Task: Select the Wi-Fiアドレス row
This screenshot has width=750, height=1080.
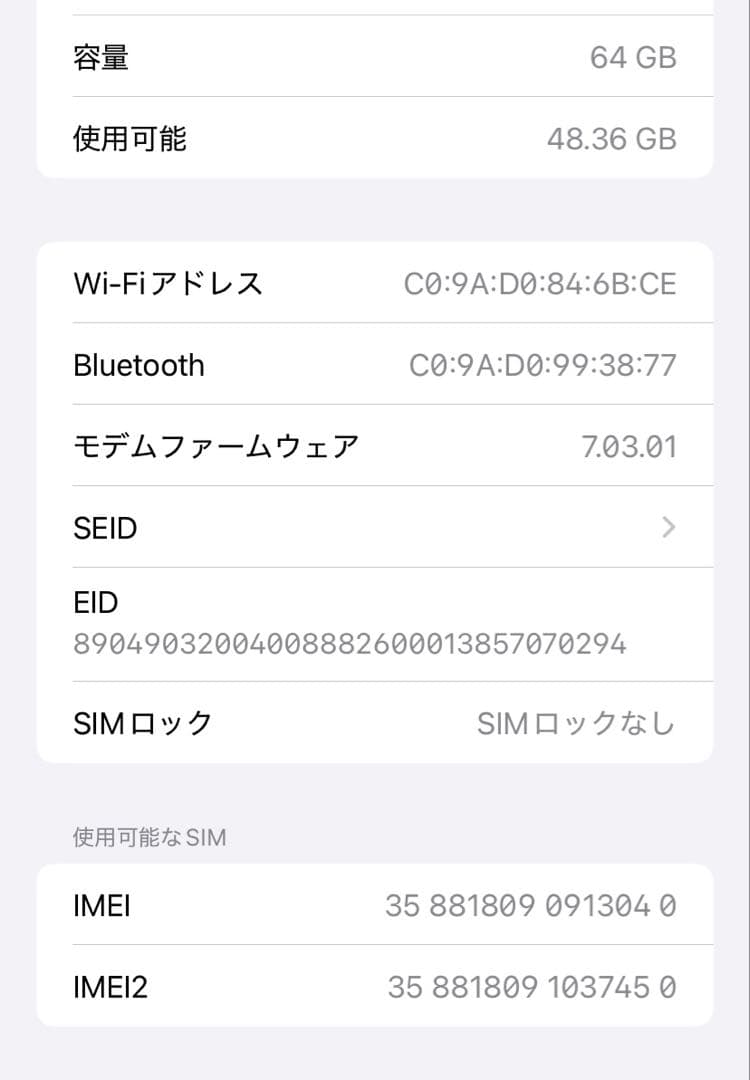Action: click(375, 283)
